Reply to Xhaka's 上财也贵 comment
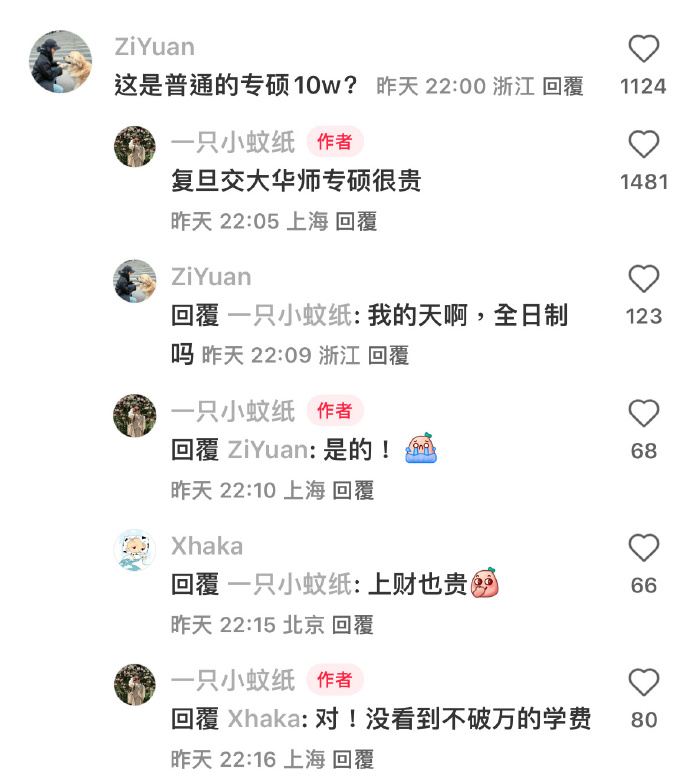The width and height of the screenshot is (690, 780). pos(352,625)
